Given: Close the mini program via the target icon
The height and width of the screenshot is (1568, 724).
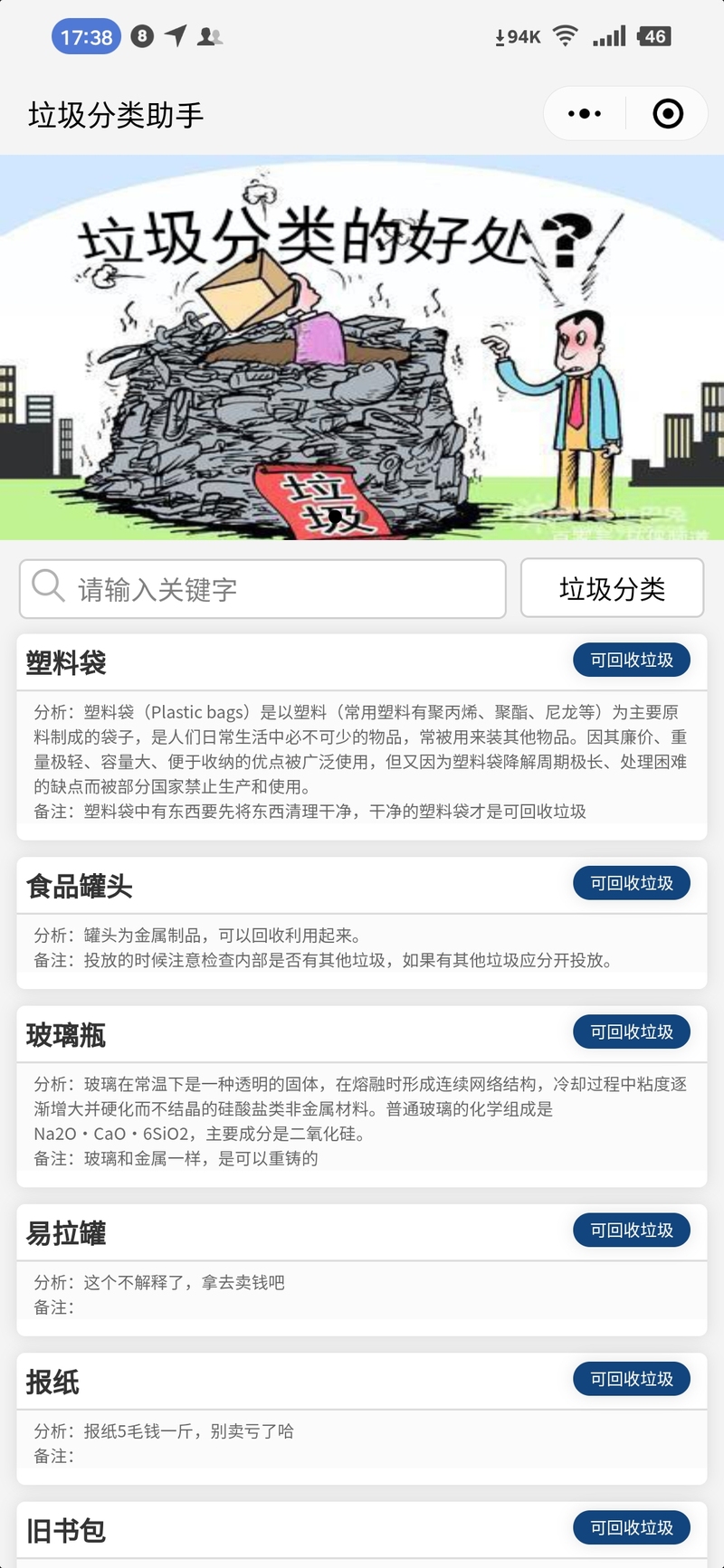Looking at the screenshot, I should [x=668, y=114].
